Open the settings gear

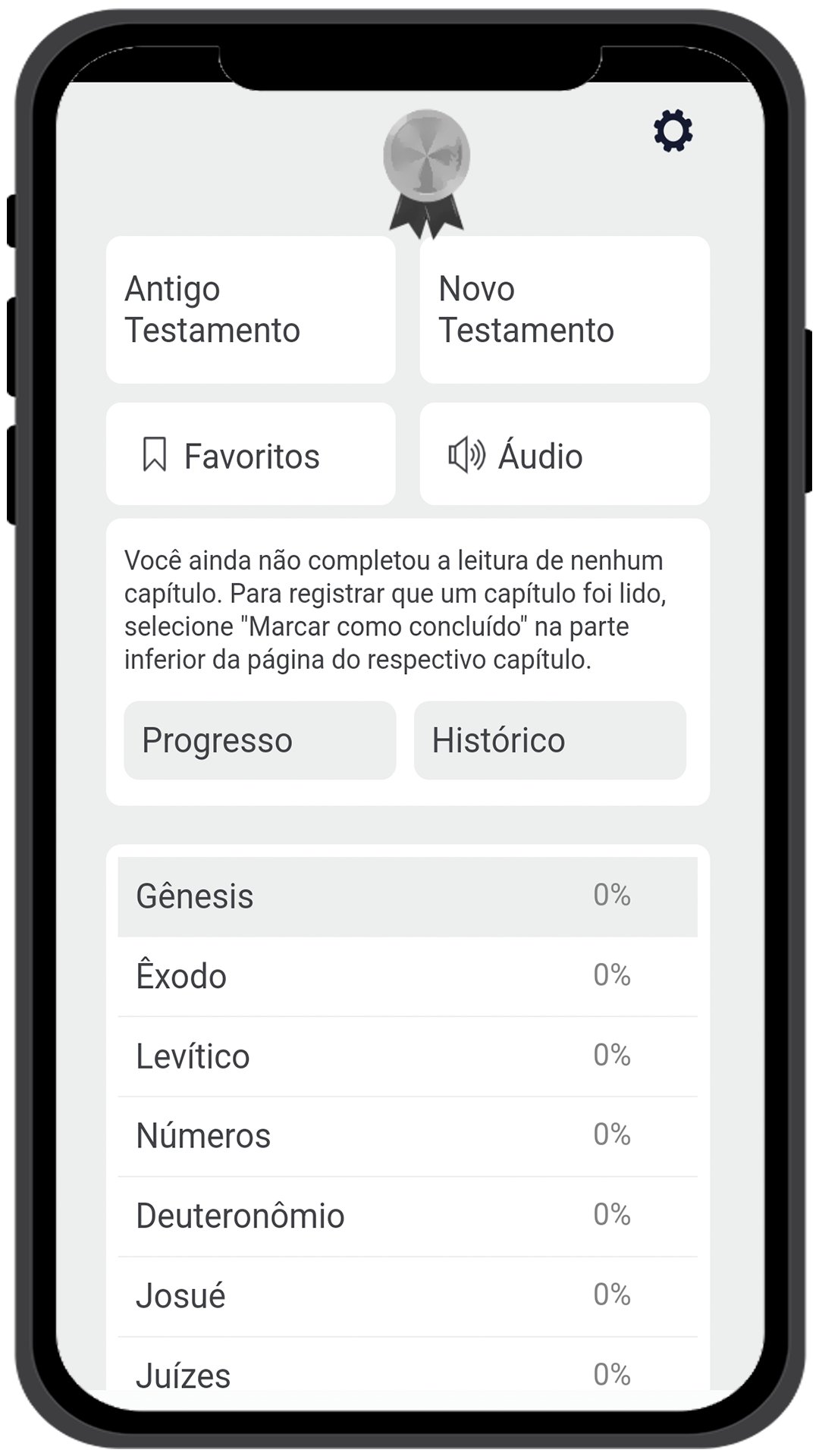coord(673,131)
